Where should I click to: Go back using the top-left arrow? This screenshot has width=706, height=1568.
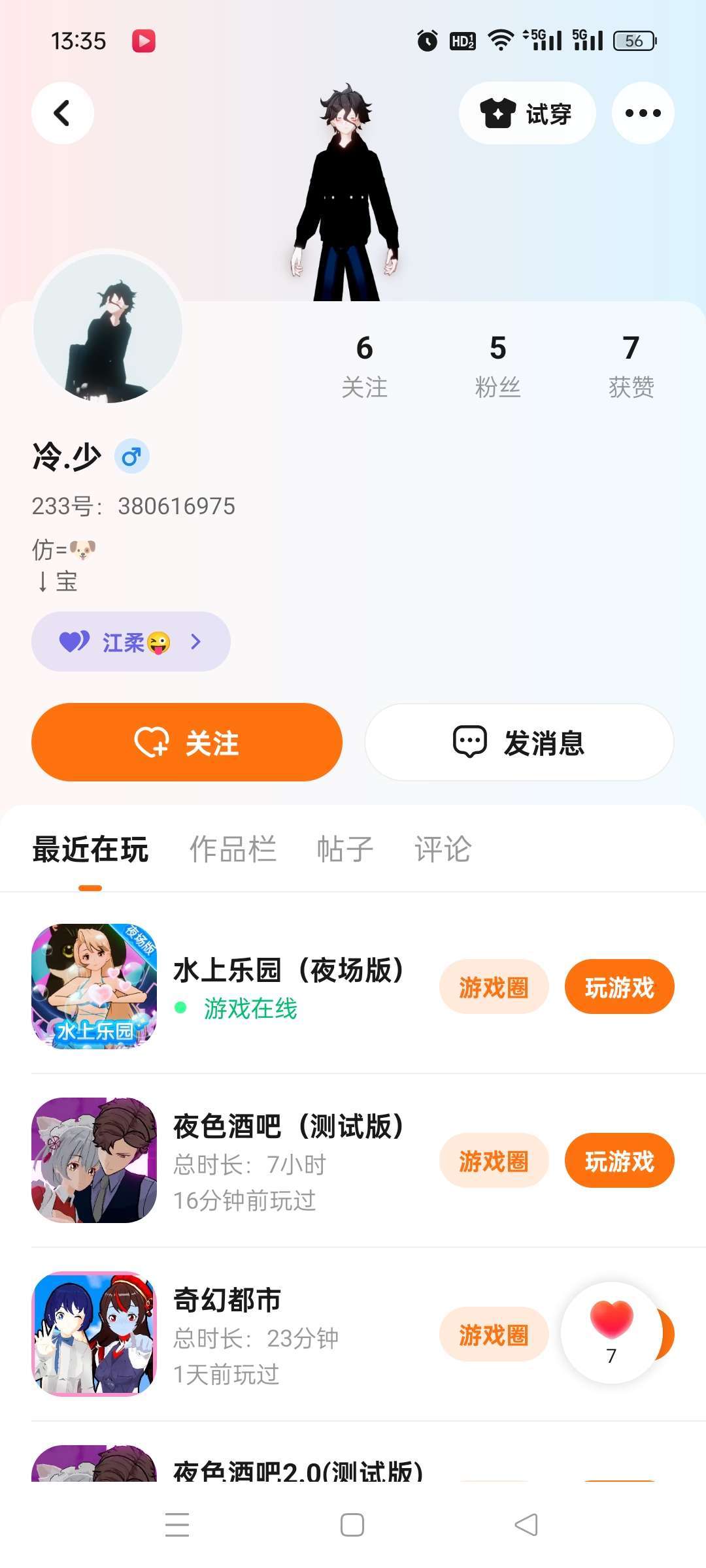coord(63,113)
